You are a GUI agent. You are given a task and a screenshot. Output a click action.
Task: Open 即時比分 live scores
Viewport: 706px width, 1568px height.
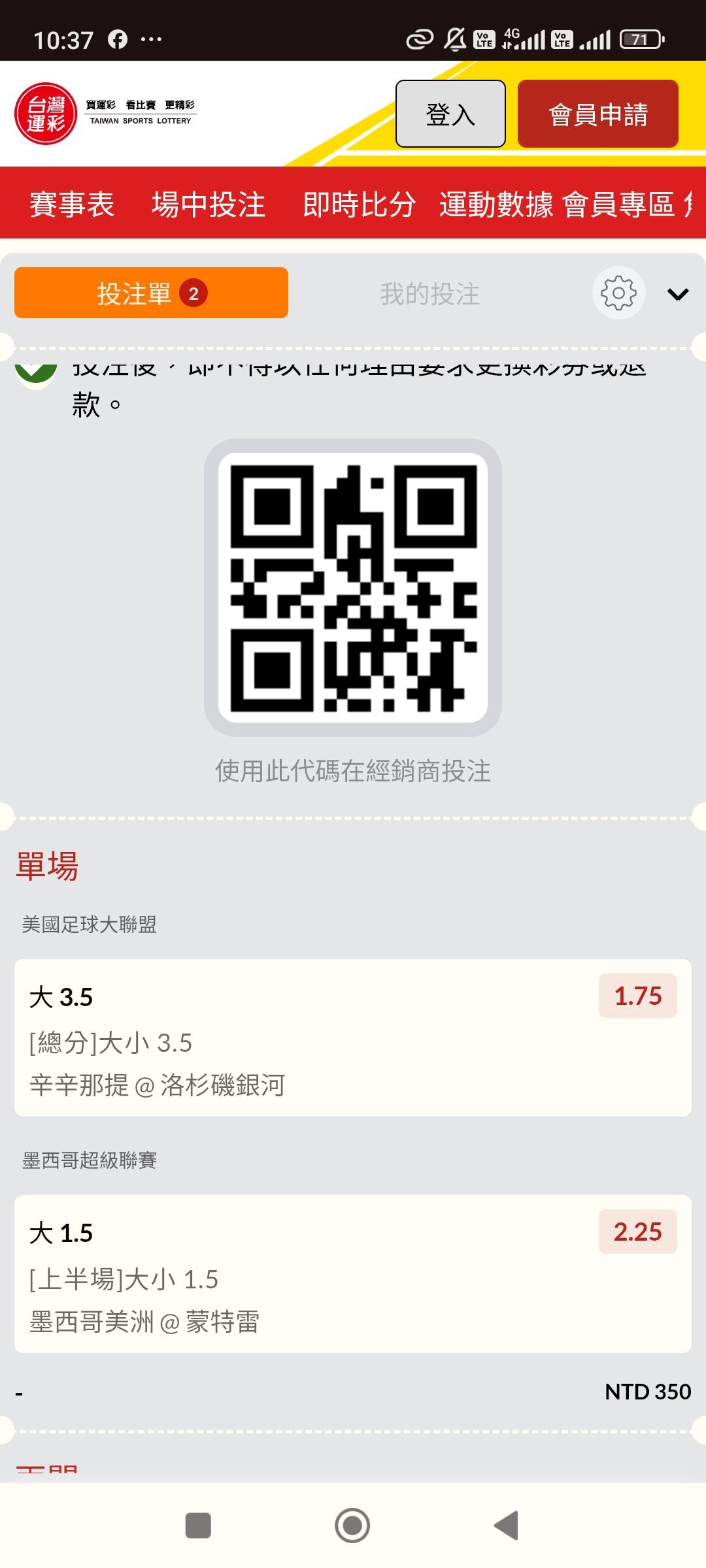tap(359, 204)
